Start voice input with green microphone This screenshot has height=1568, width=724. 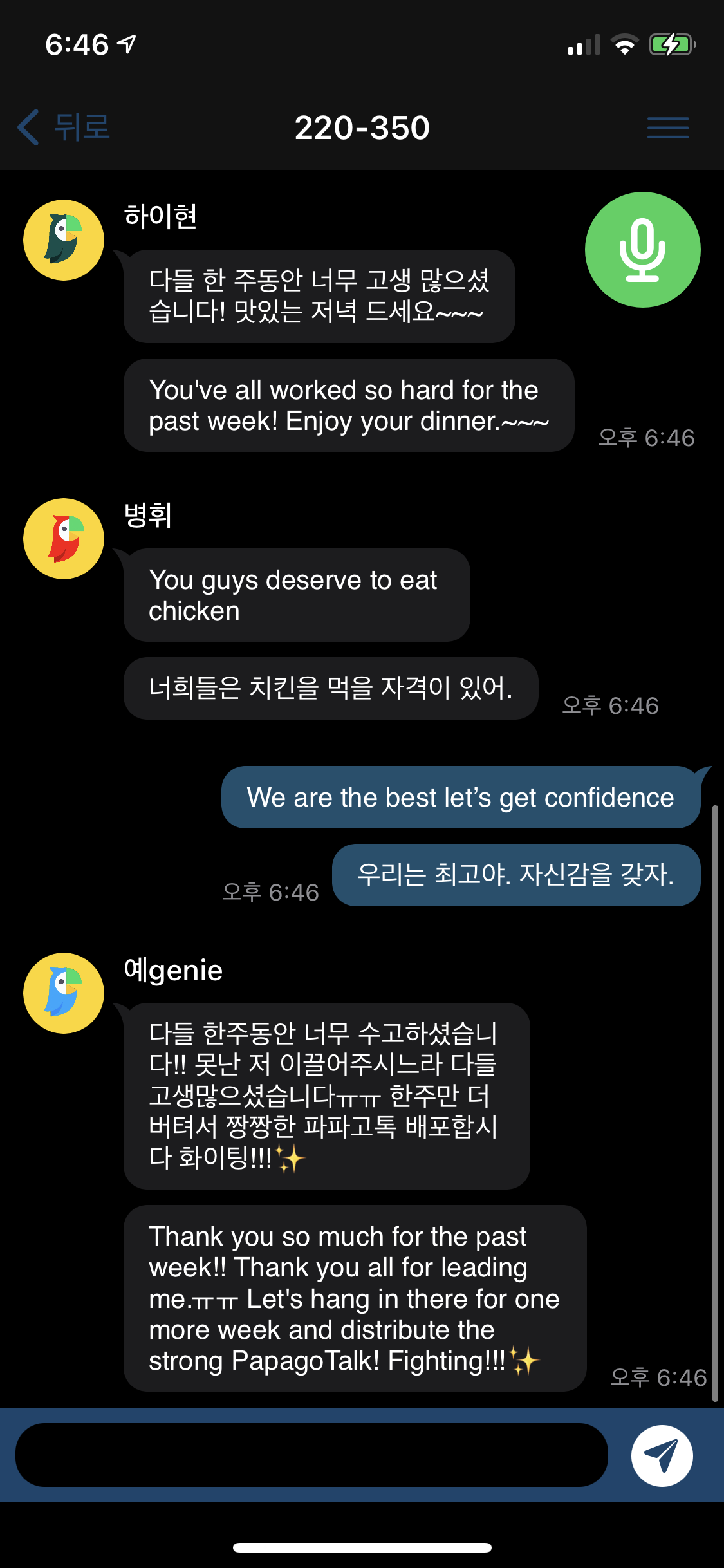[x=642, y=250]
